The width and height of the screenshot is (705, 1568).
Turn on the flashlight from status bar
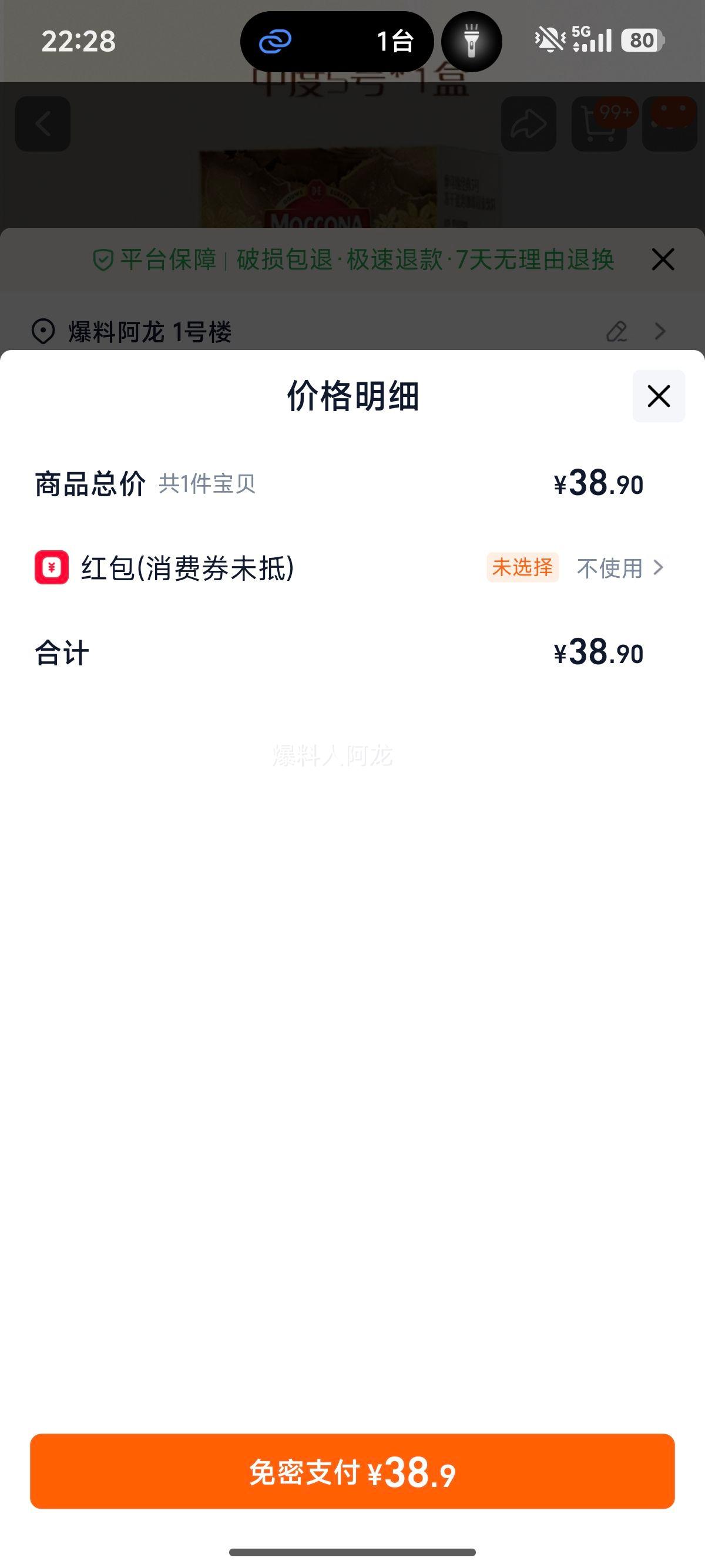[471, 41]
